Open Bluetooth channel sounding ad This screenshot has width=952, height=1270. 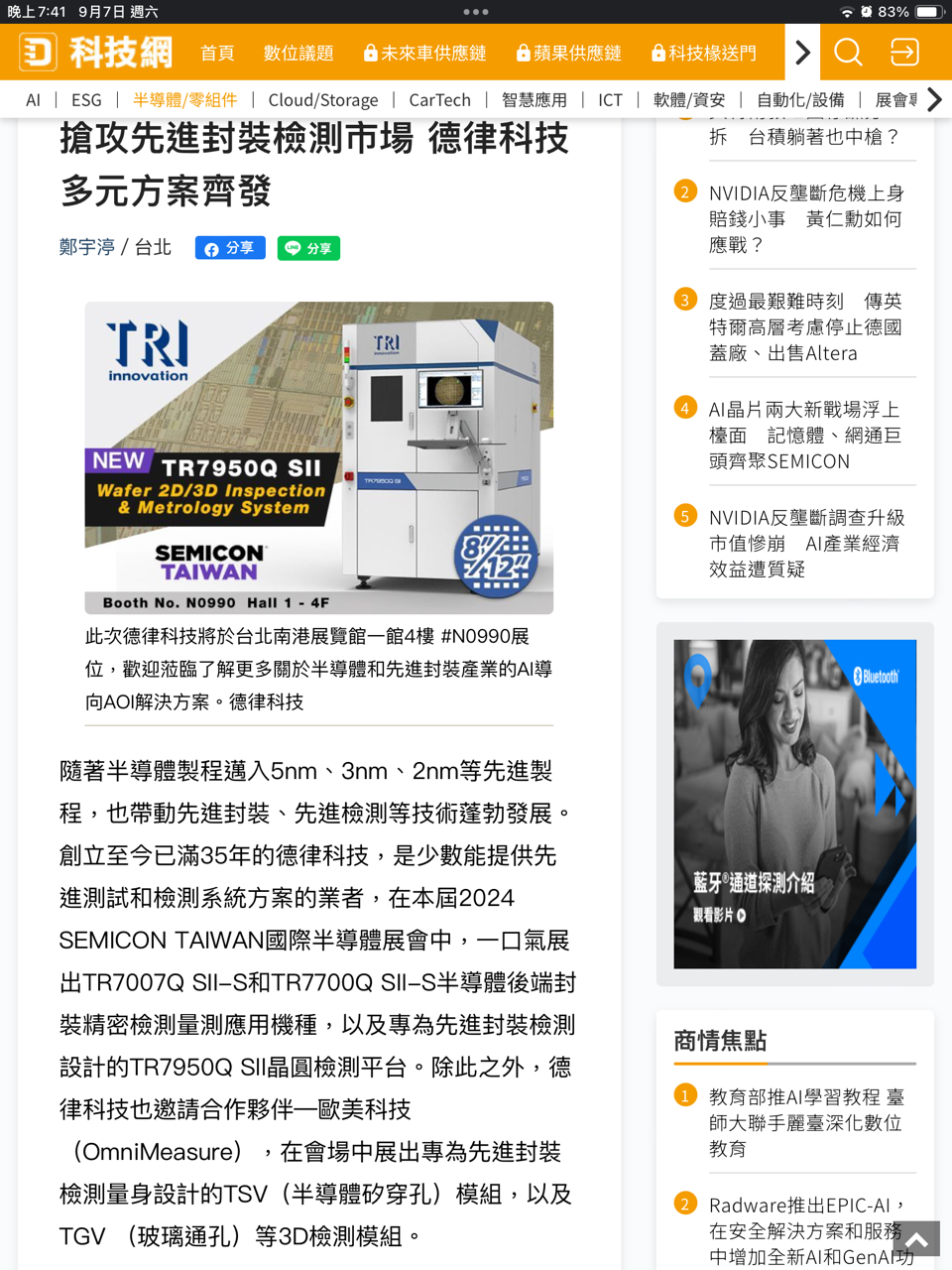[794, 804]
